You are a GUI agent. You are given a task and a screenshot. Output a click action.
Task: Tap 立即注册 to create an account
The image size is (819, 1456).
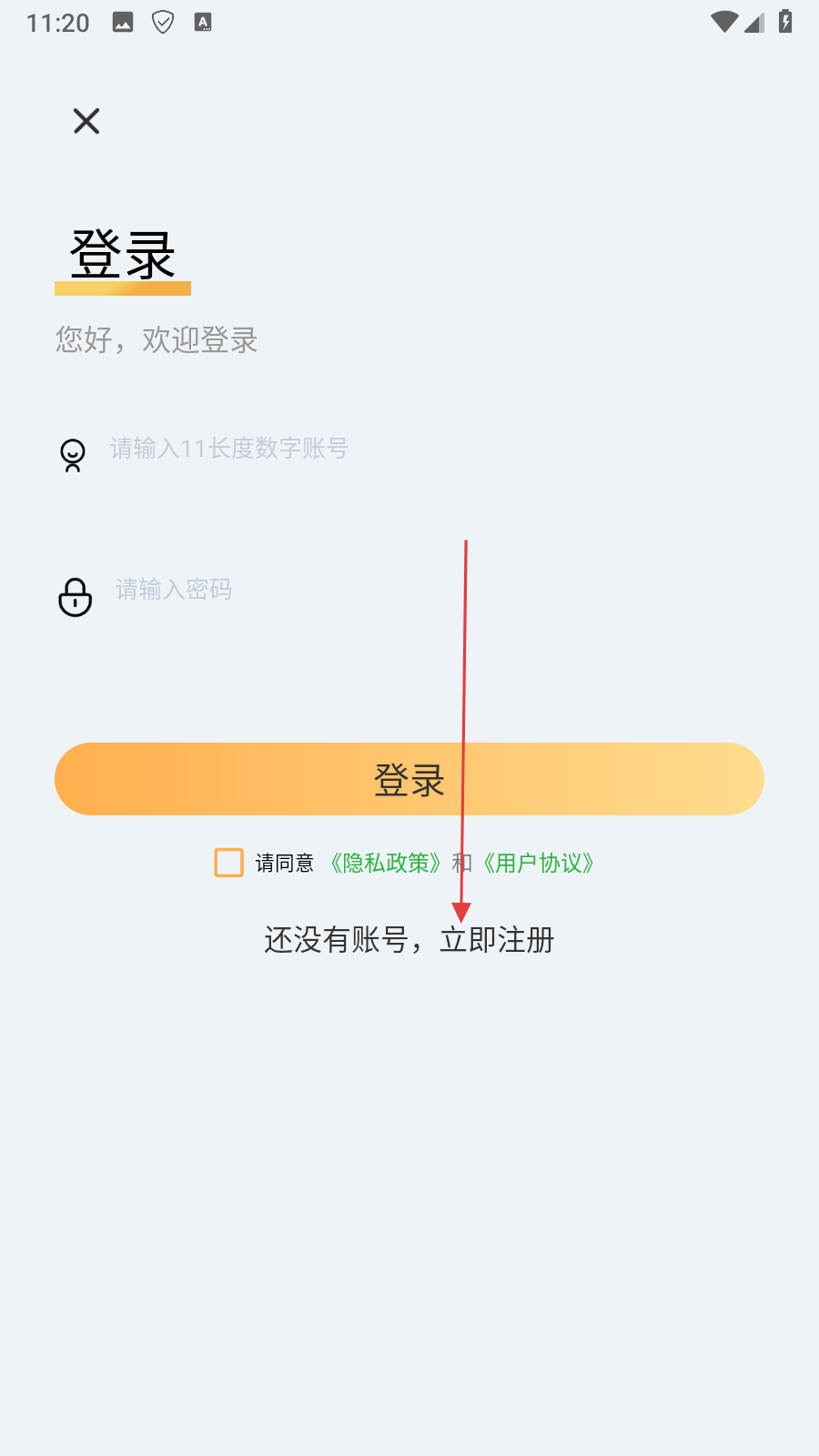[x=497, y=940]
